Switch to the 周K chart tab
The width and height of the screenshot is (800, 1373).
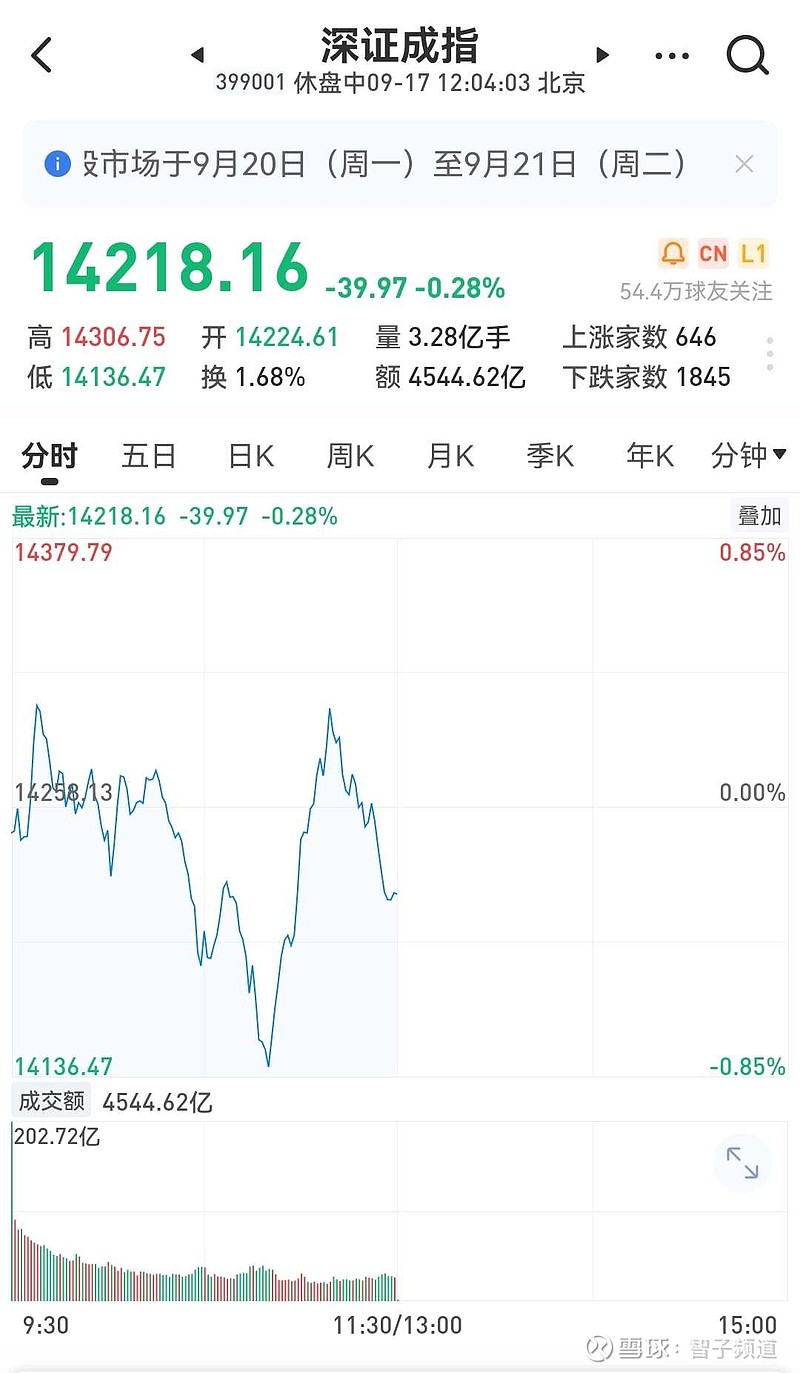click(x=350, y=456)
